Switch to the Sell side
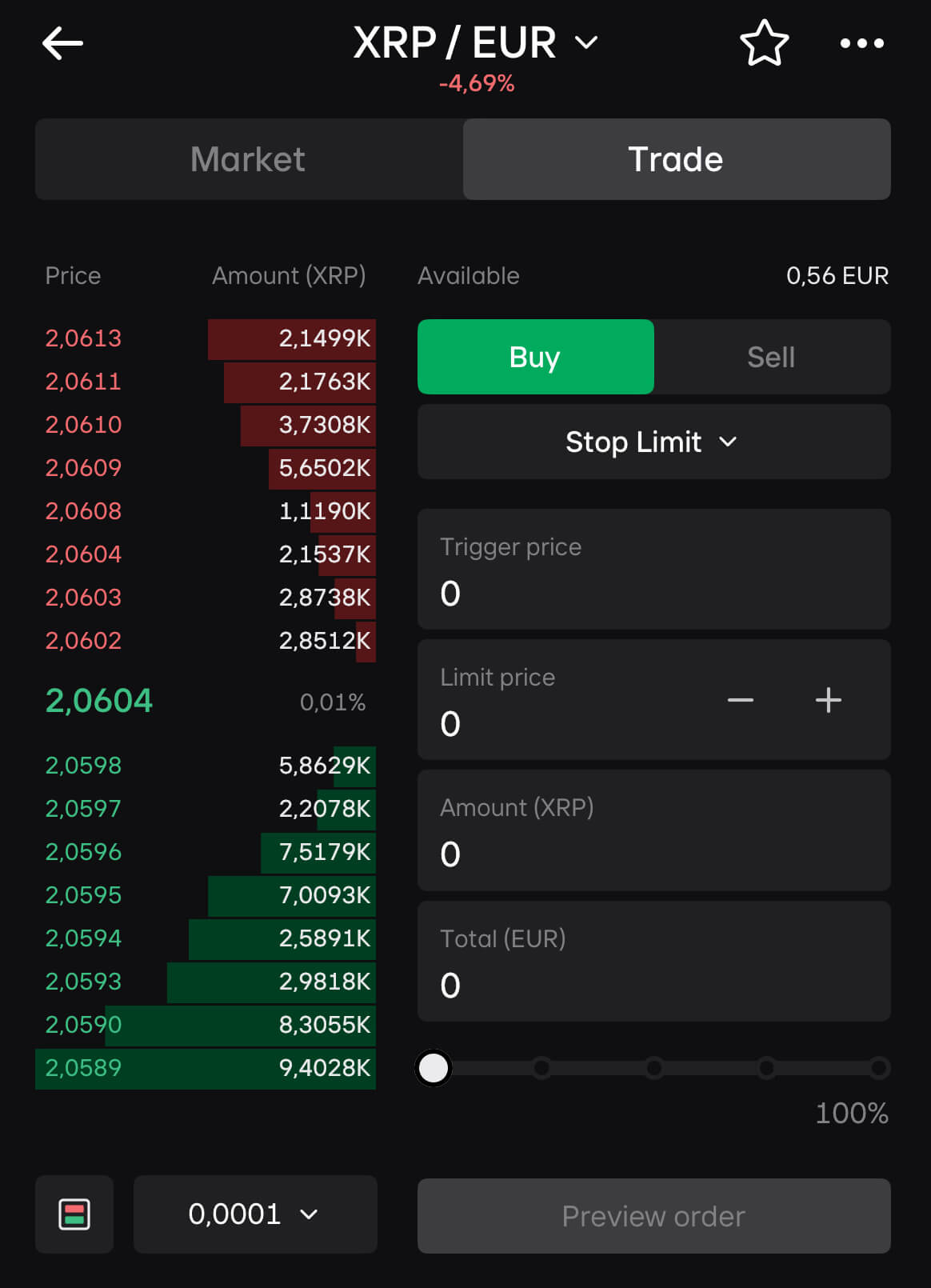The image size is (931, 1288). point(771,357)
